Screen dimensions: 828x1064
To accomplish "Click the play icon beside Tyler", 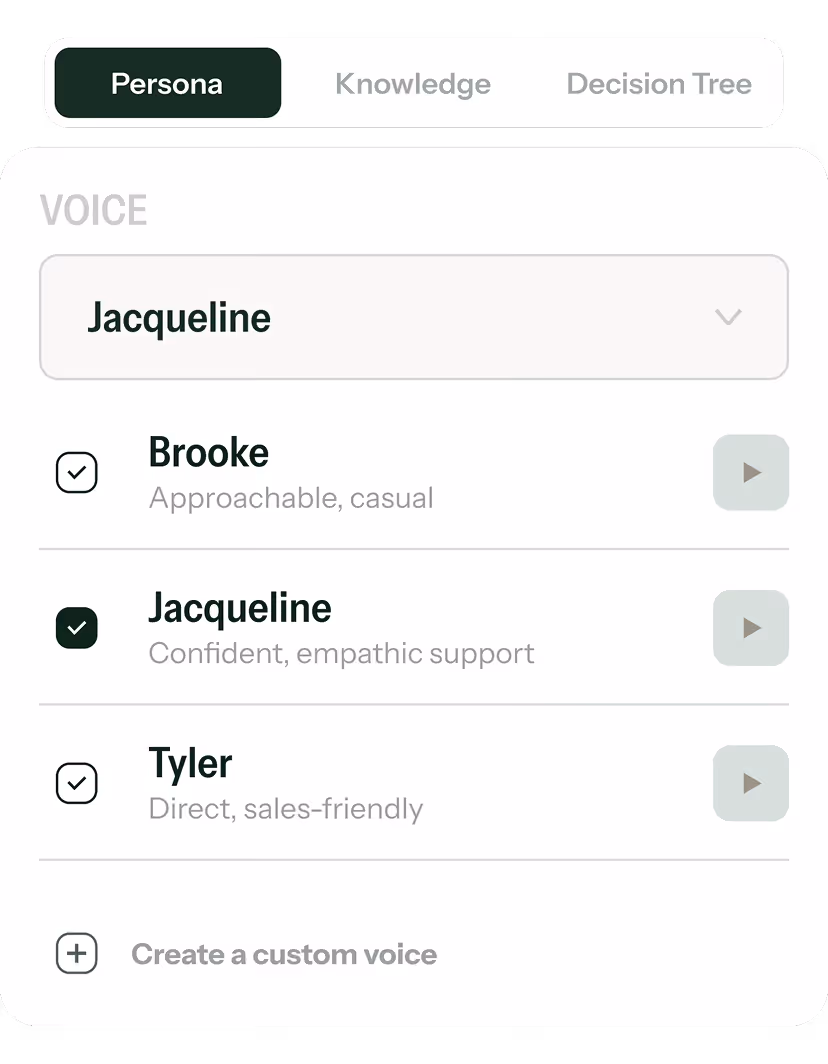I will pos(750,783).
